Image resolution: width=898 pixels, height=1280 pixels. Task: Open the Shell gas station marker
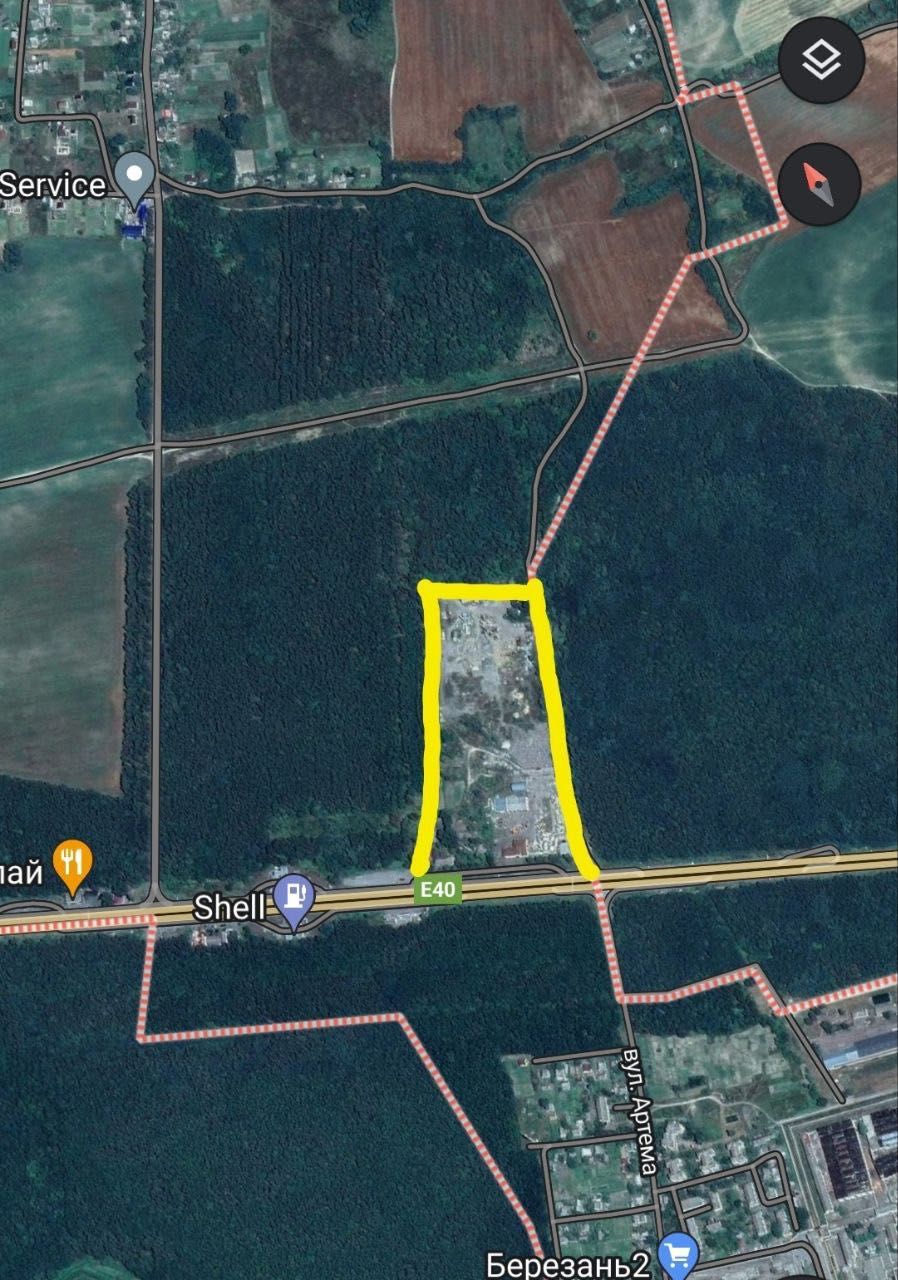tap(294, 897)
